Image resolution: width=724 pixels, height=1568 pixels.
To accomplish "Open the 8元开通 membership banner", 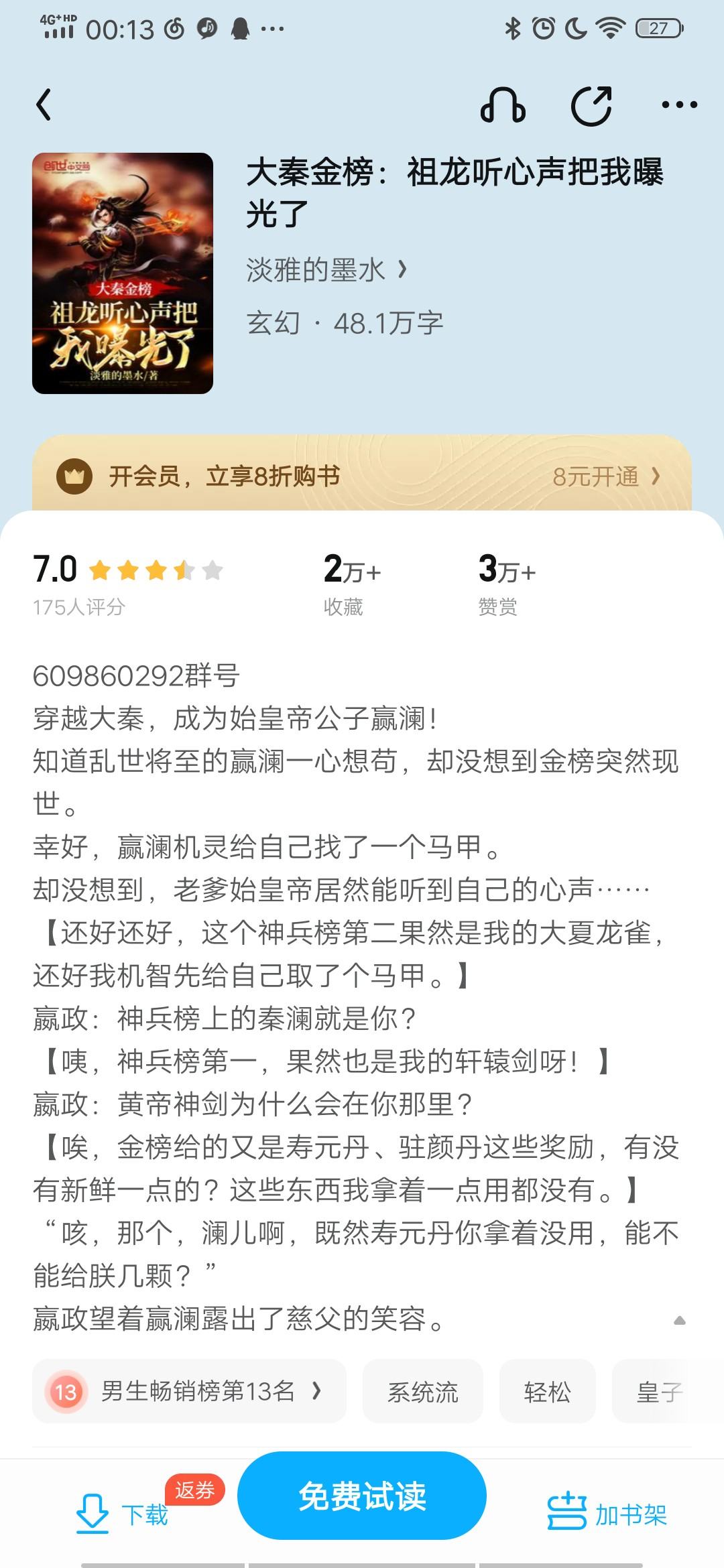I will pos(362,476).
